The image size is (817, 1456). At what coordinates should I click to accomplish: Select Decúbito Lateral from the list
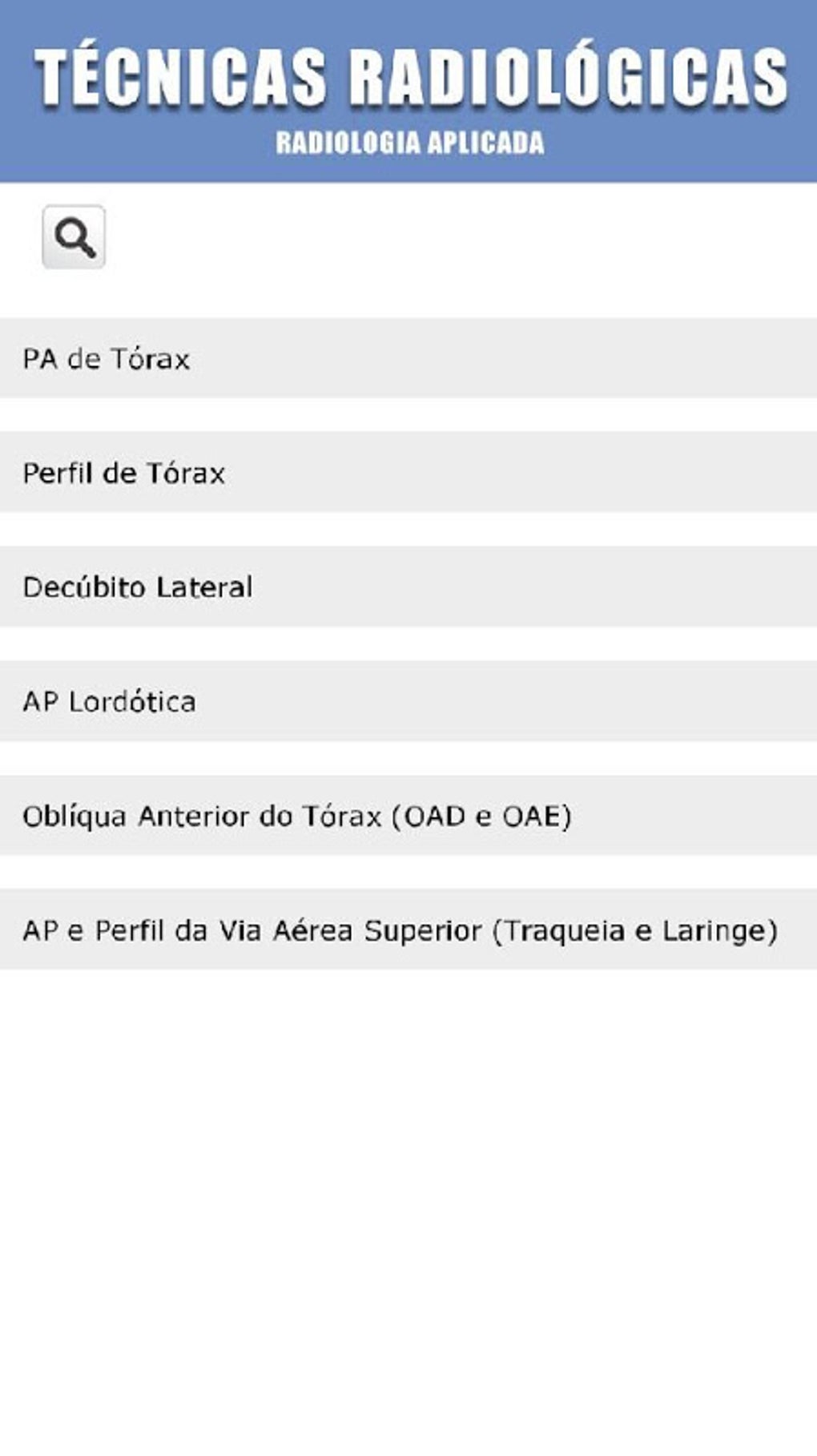click(x=408, y=587)
